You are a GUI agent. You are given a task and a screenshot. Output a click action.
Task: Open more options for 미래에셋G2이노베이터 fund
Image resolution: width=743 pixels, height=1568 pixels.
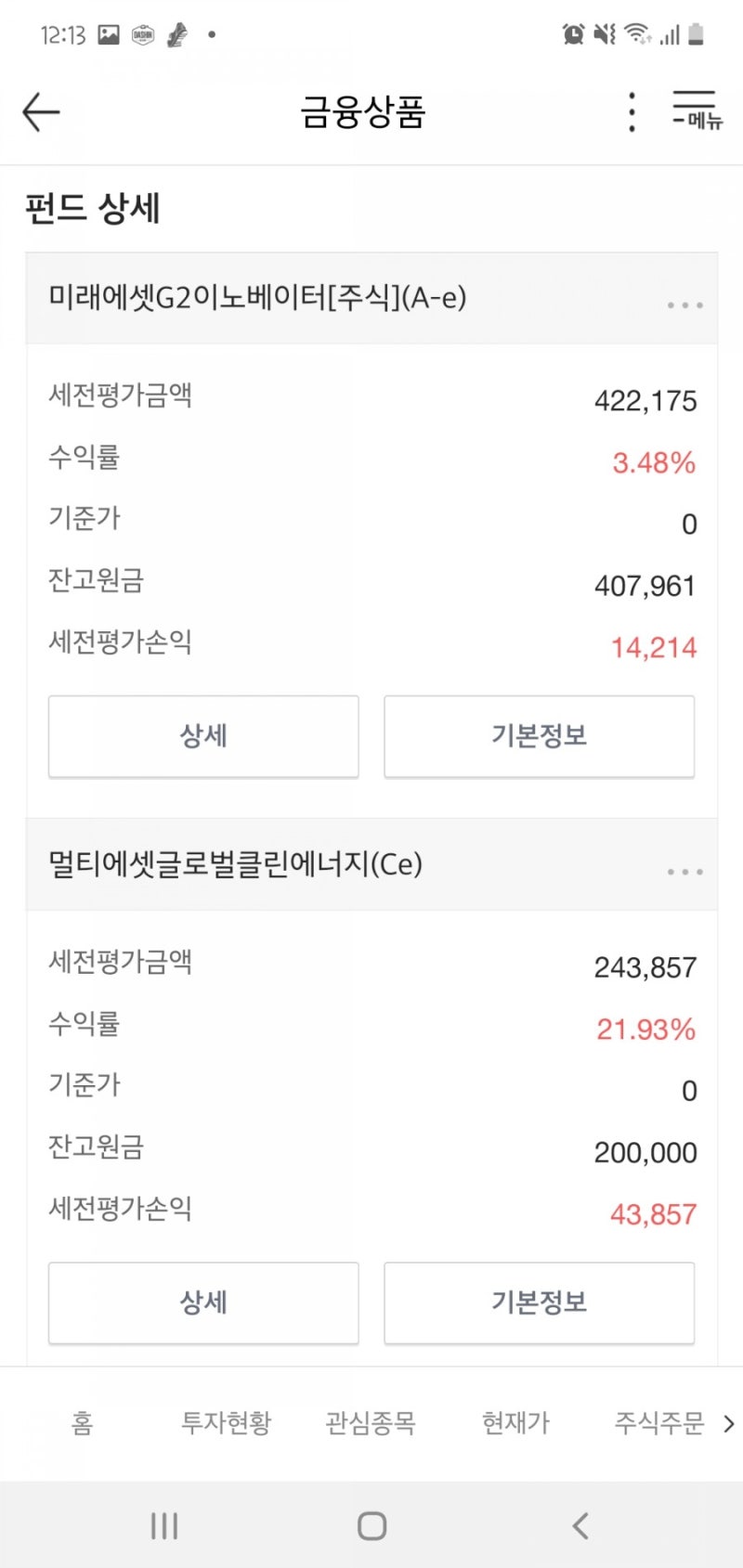click(684, 305)
